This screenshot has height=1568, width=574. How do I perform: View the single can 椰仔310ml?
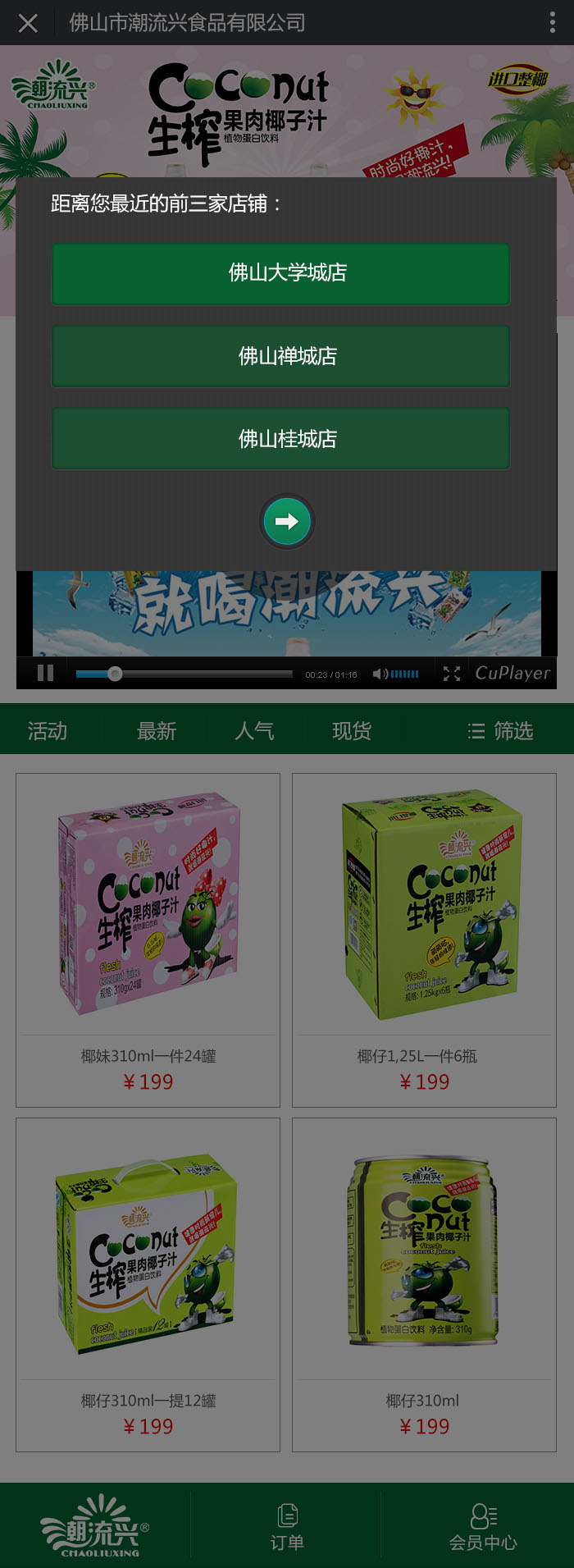424,1284
